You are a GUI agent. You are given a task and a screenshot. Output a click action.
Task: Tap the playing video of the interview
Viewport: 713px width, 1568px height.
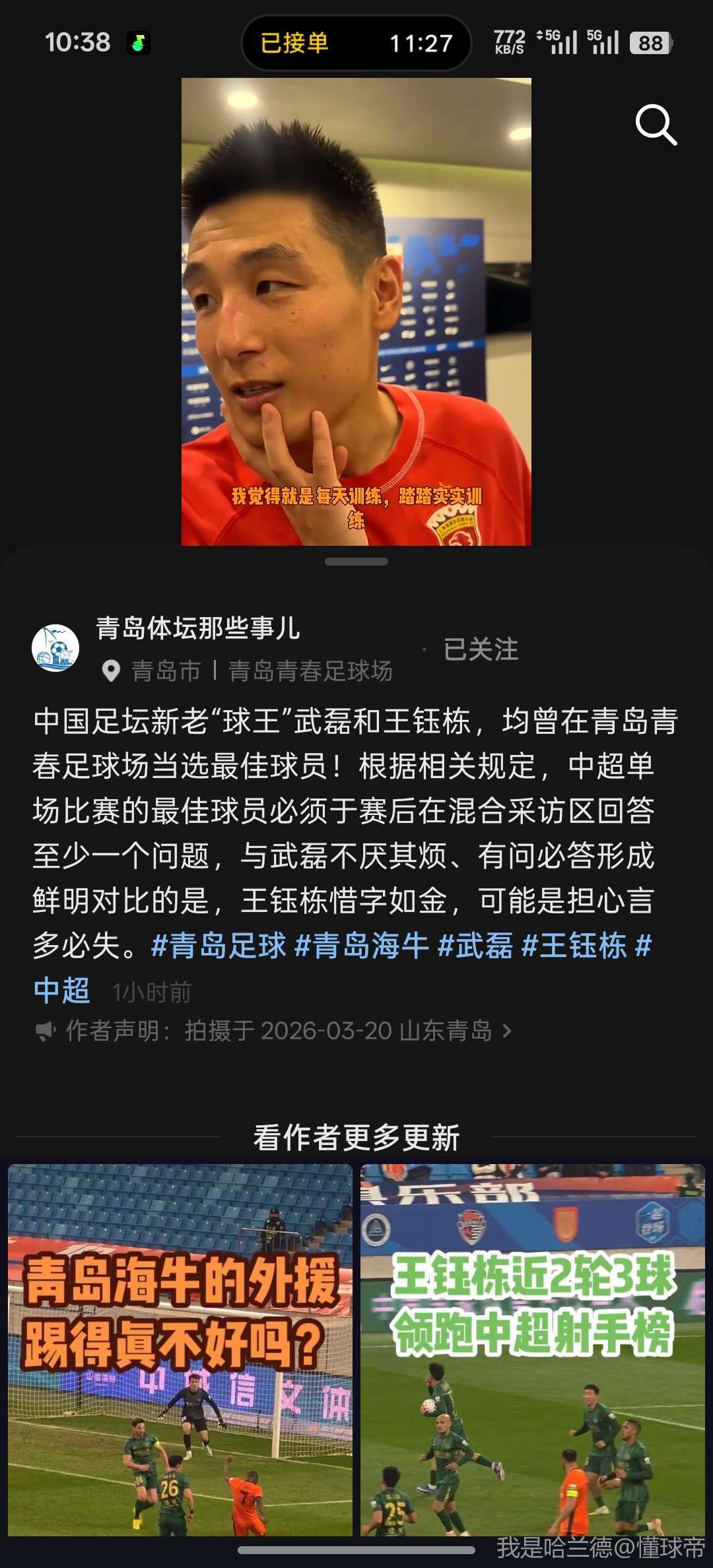pos(356,311)
